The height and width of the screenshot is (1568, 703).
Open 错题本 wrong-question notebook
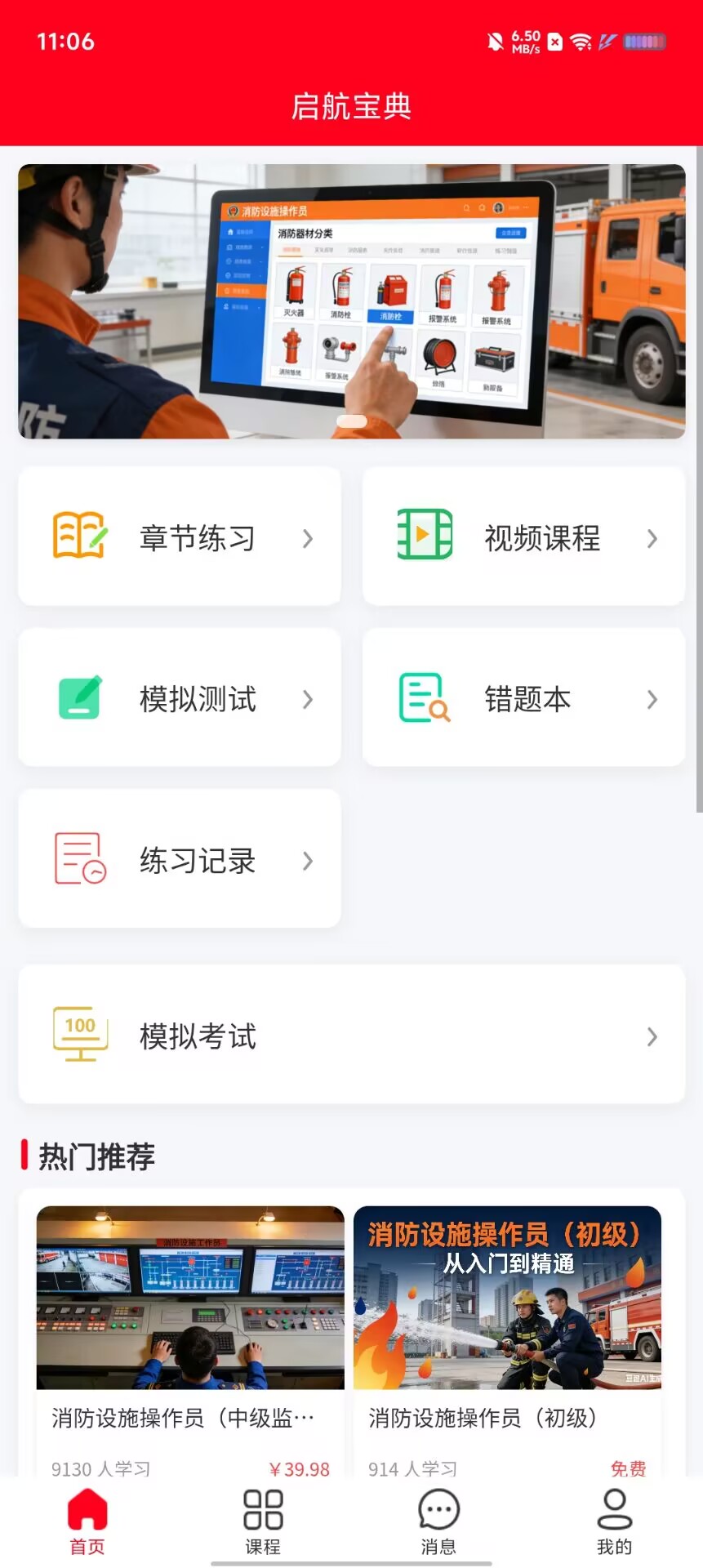click(523, 697)
